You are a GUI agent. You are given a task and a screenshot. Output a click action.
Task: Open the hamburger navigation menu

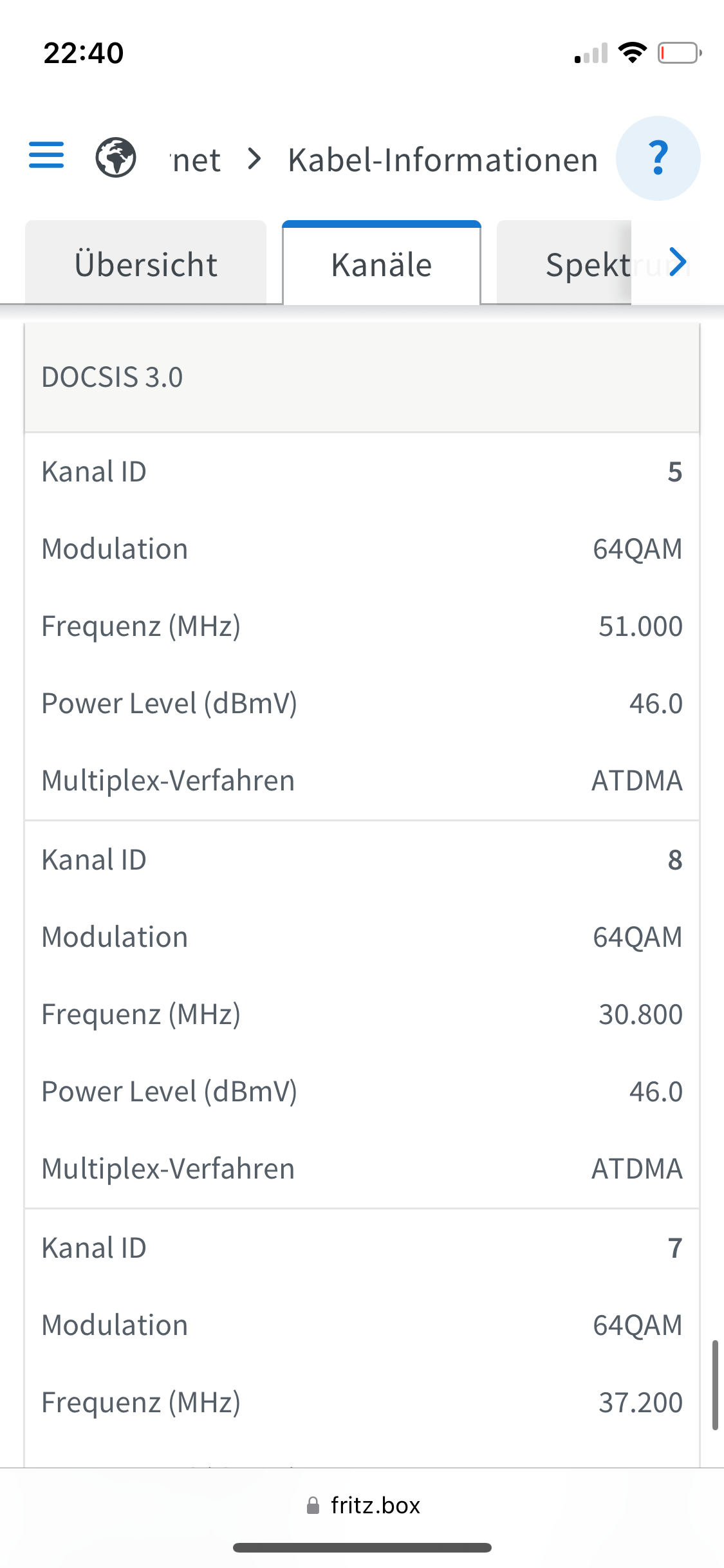46,155
